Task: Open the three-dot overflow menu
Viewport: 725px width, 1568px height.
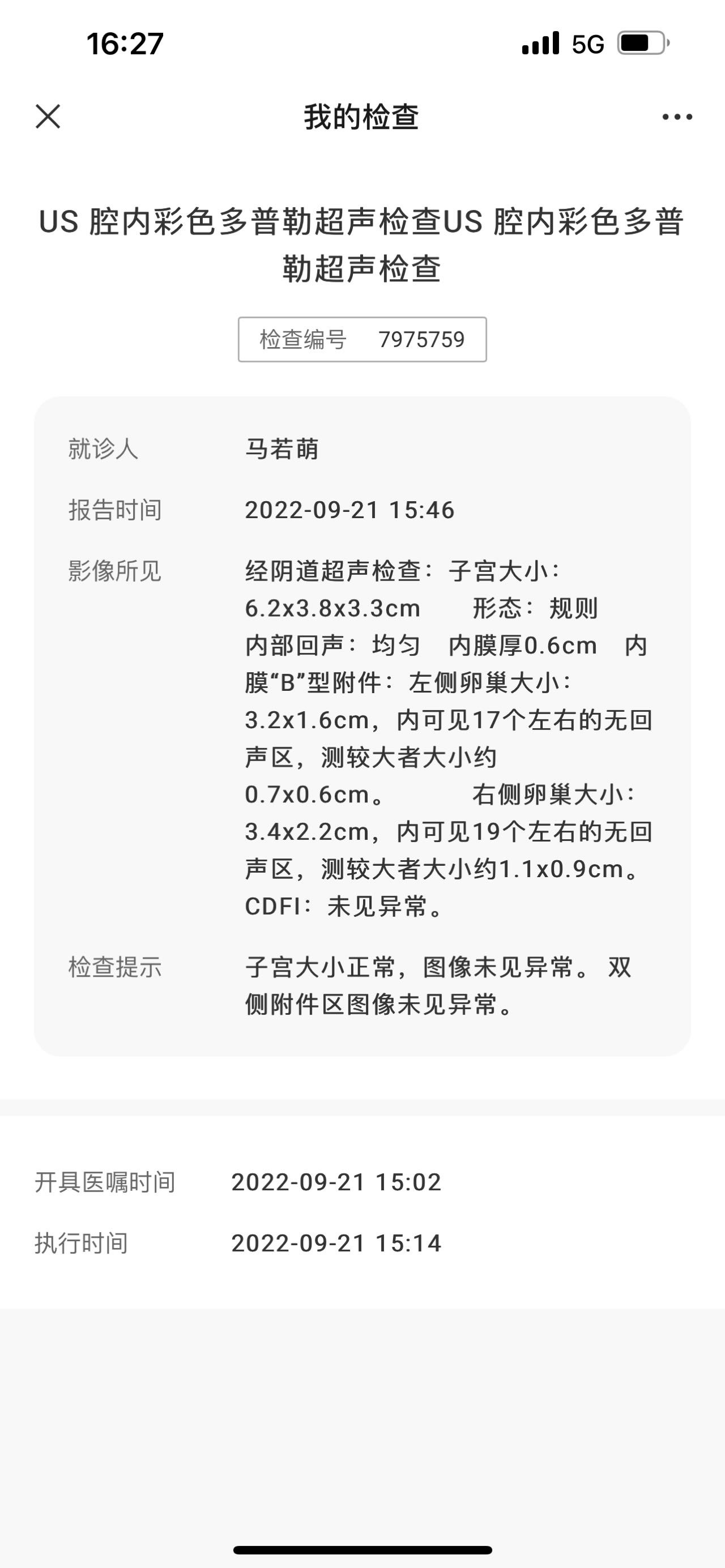Action: pos(677,117)
